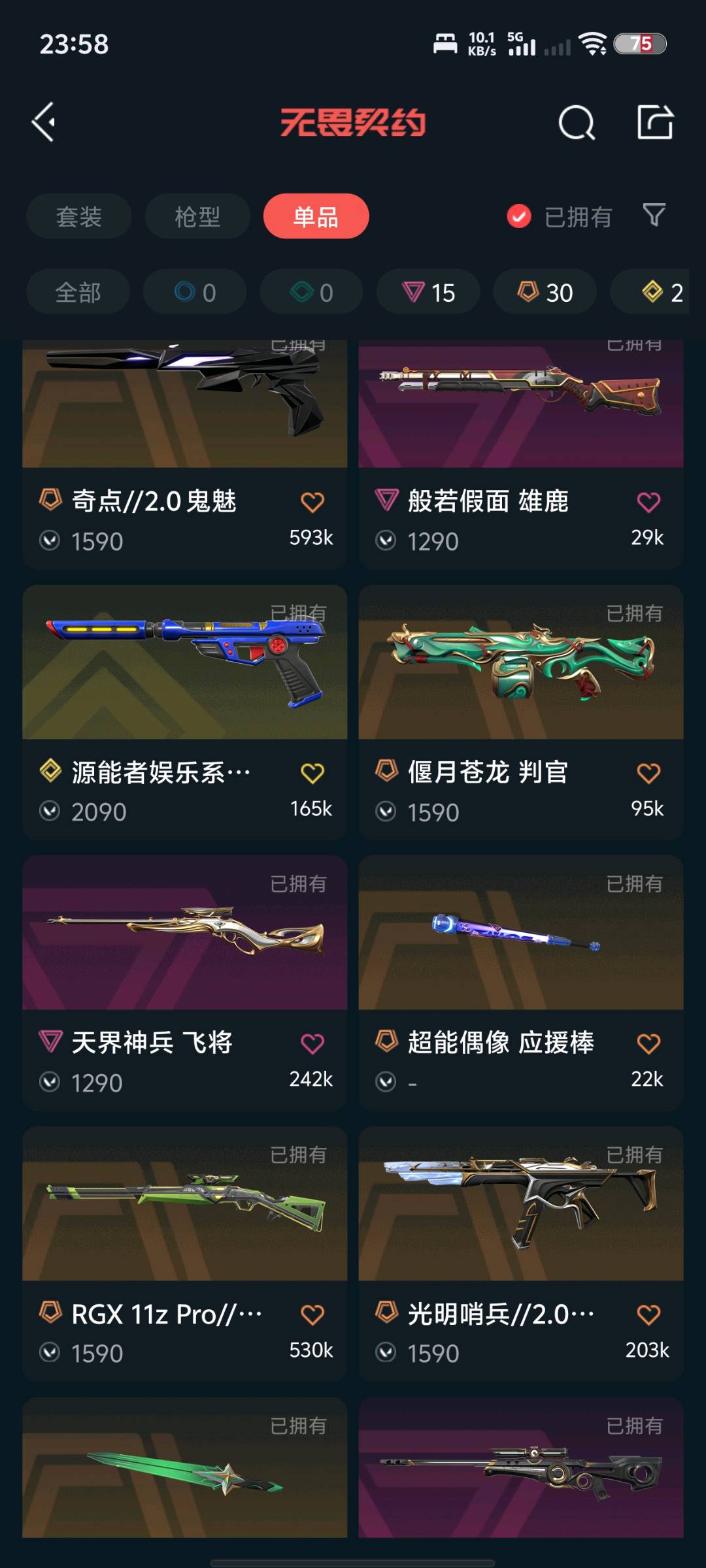
Task: Filter by the purple tier chip showing 15
Action: click(428, 292)
